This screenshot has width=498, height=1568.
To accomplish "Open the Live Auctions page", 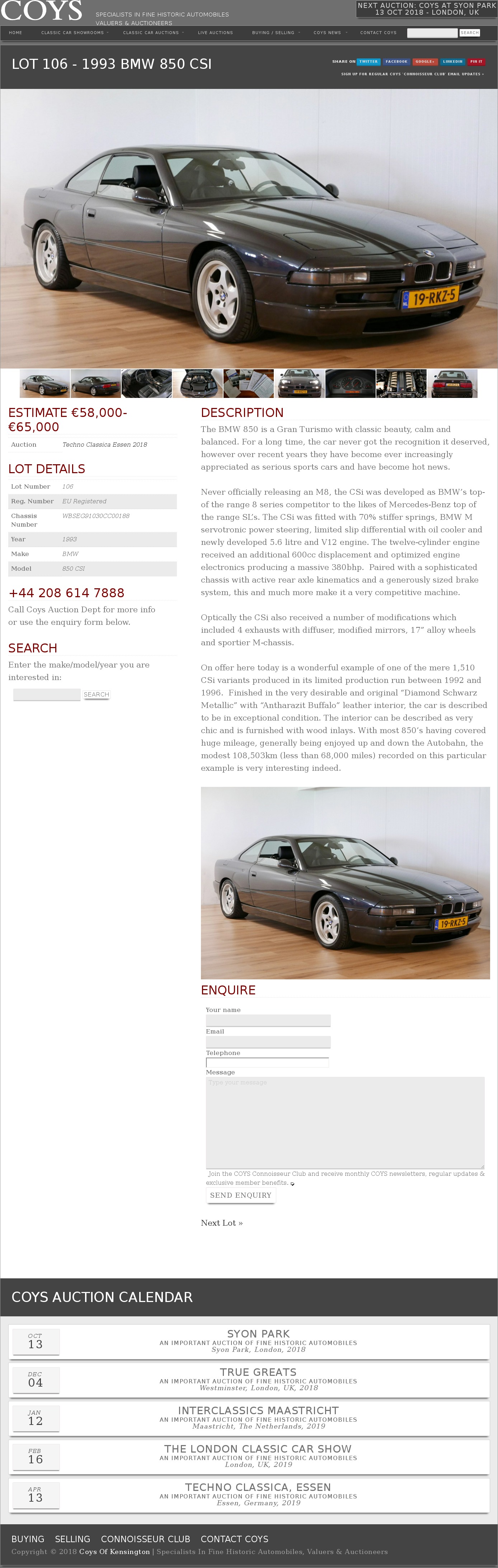I will [x=215, y=33].
